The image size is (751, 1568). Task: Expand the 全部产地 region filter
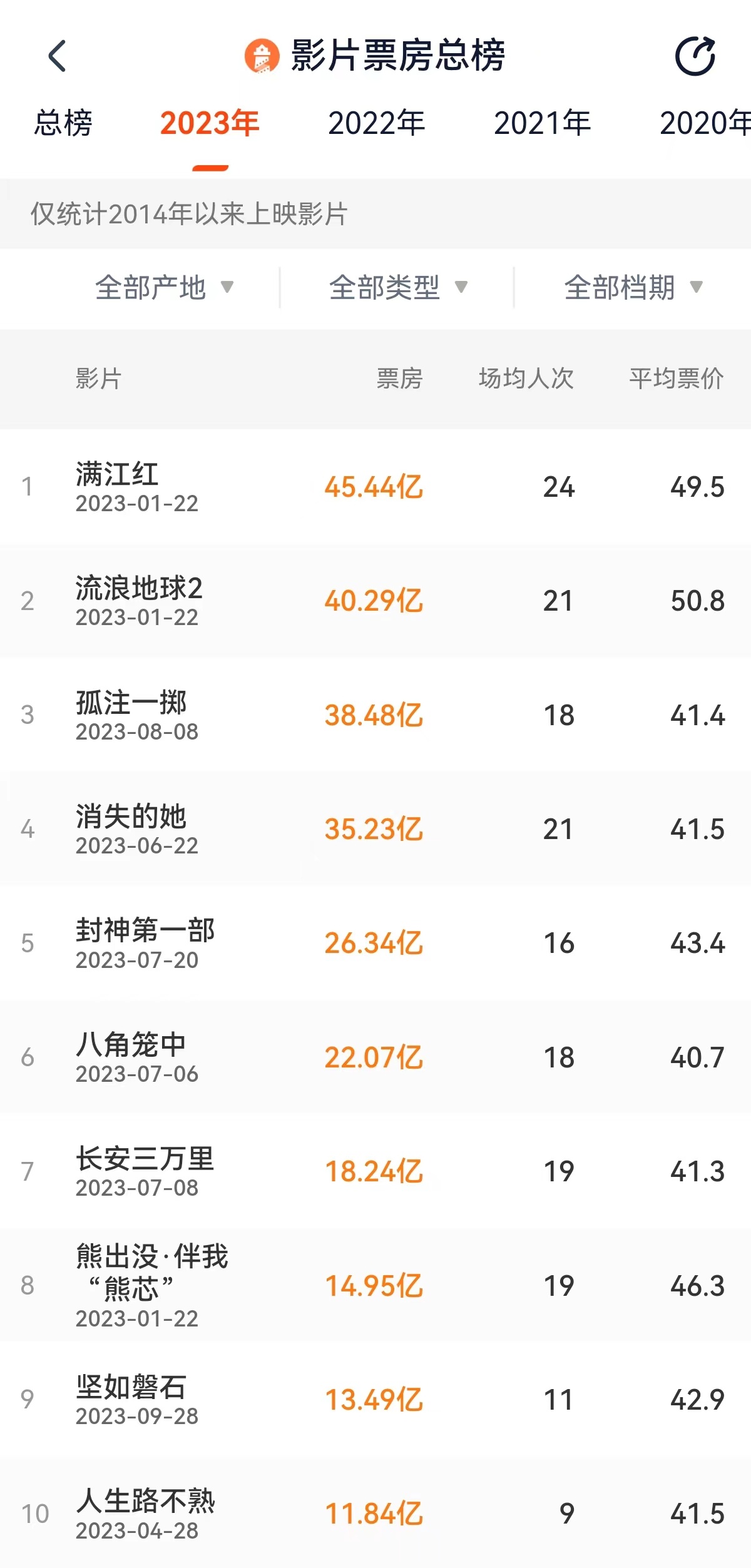164,288
